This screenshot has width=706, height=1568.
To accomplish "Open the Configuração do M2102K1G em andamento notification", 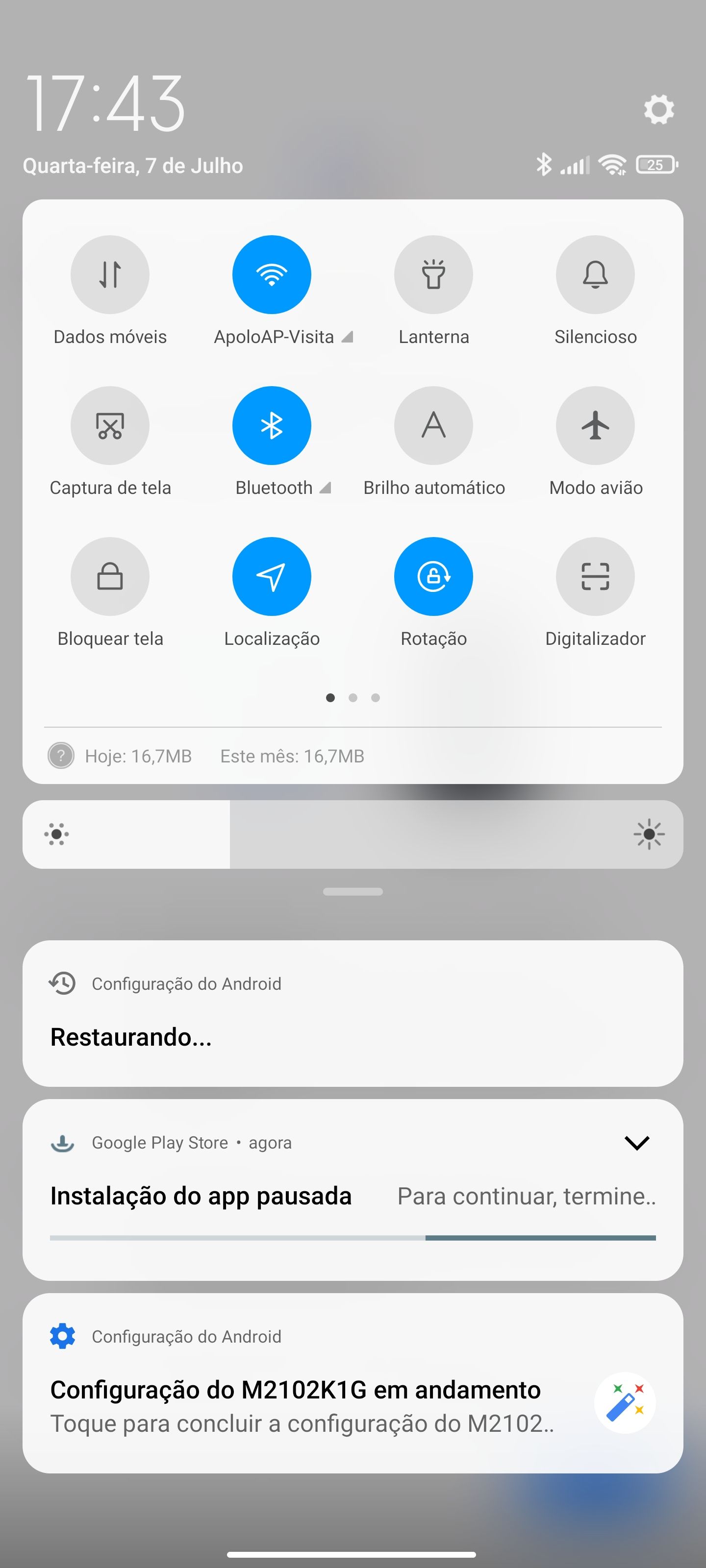I will click(353, 1384).
